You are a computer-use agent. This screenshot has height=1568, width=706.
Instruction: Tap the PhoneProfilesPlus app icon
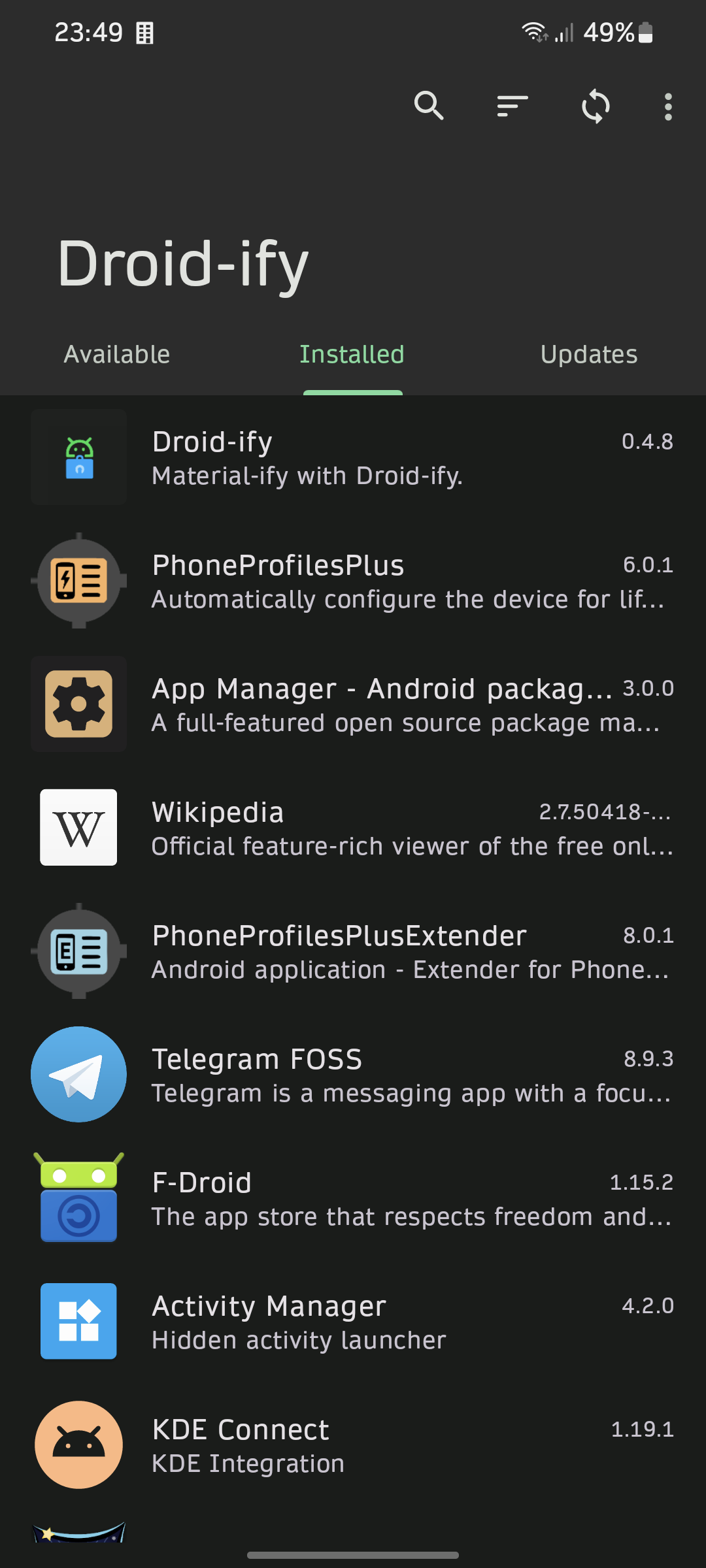click(78, 581)
